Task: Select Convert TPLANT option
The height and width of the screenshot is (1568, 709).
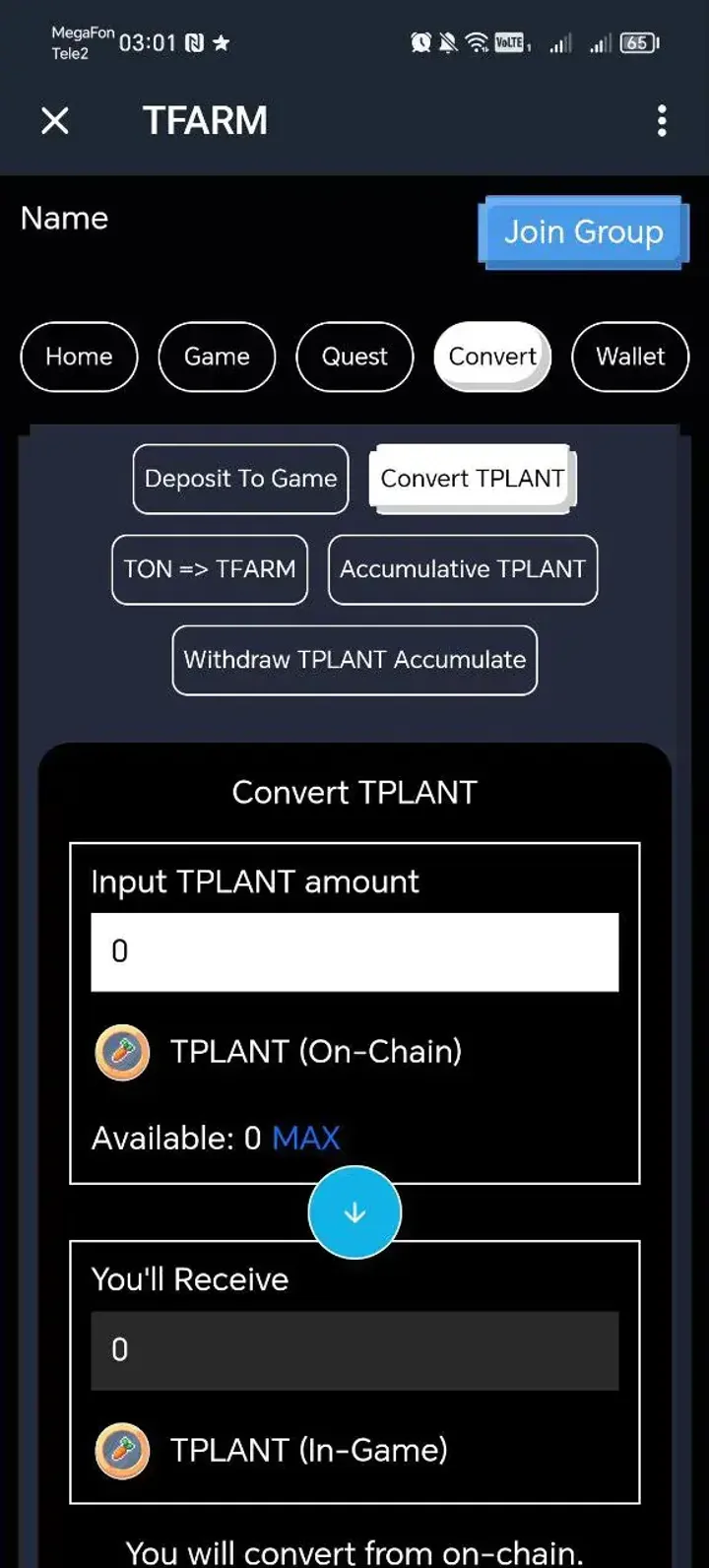Action: [472, 479]
